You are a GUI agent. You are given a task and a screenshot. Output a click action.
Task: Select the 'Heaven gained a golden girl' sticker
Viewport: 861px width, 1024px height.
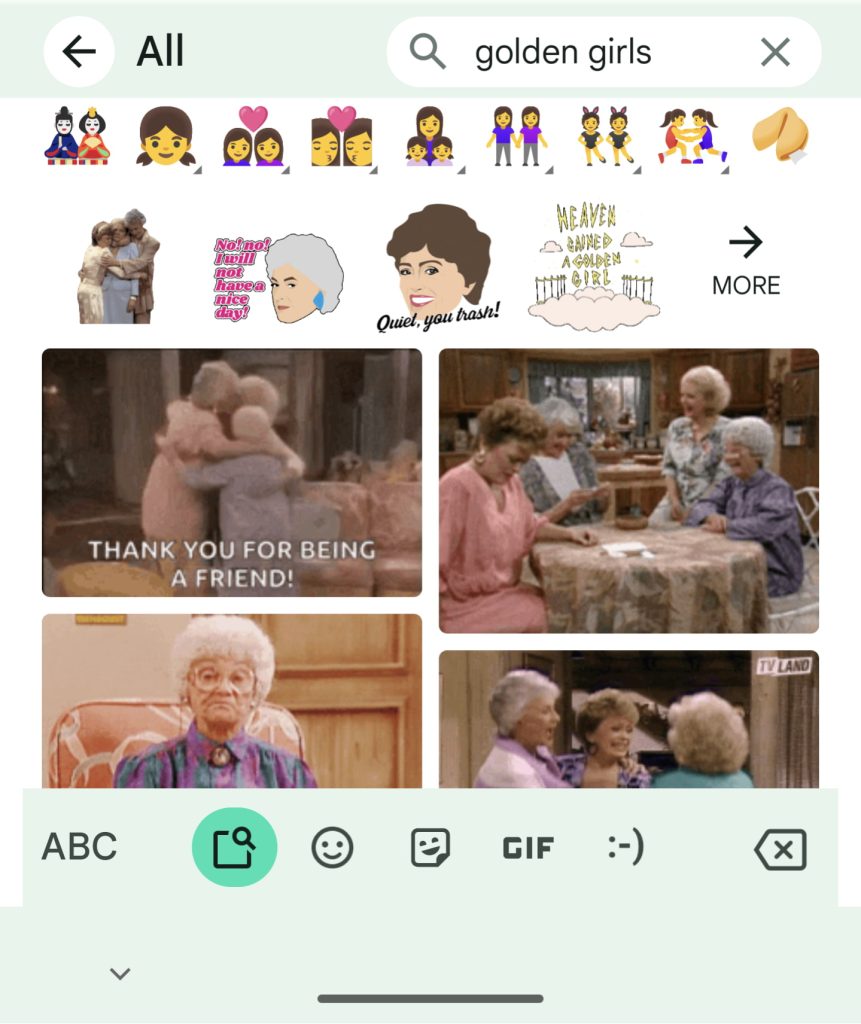(594, 266)
